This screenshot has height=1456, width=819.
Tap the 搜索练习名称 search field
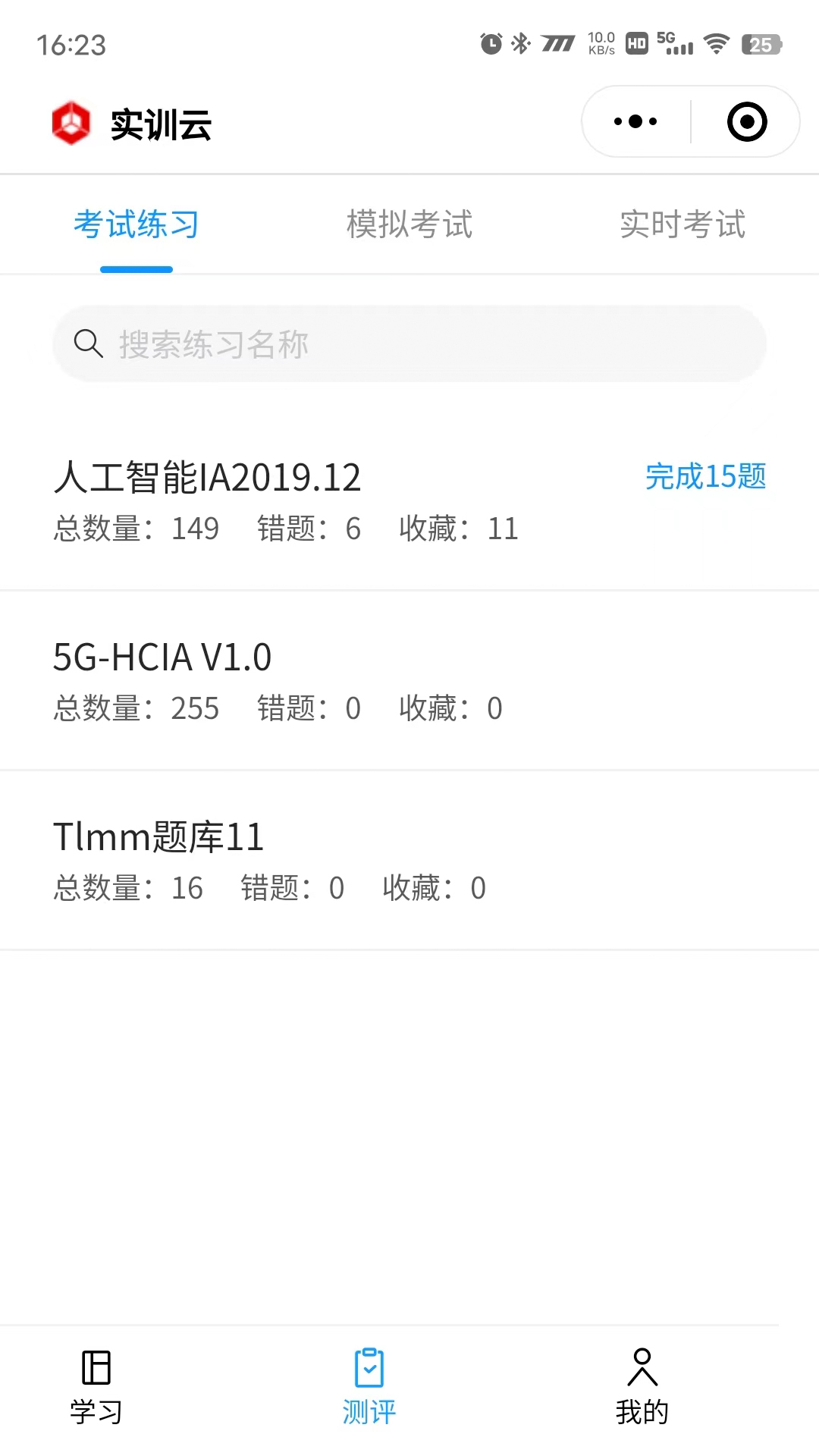click(x=409, y=344)
